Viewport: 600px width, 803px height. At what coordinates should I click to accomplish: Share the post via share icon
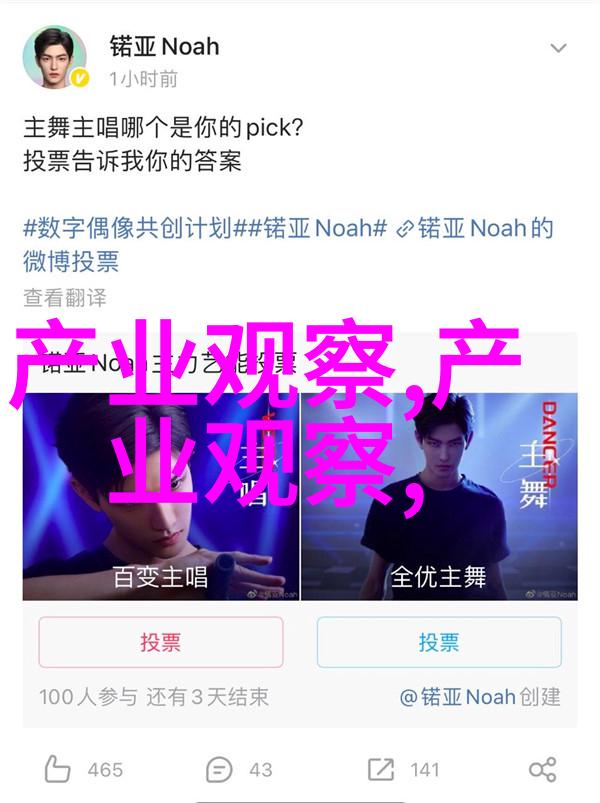pyautogui.click(x=542, y=769)
